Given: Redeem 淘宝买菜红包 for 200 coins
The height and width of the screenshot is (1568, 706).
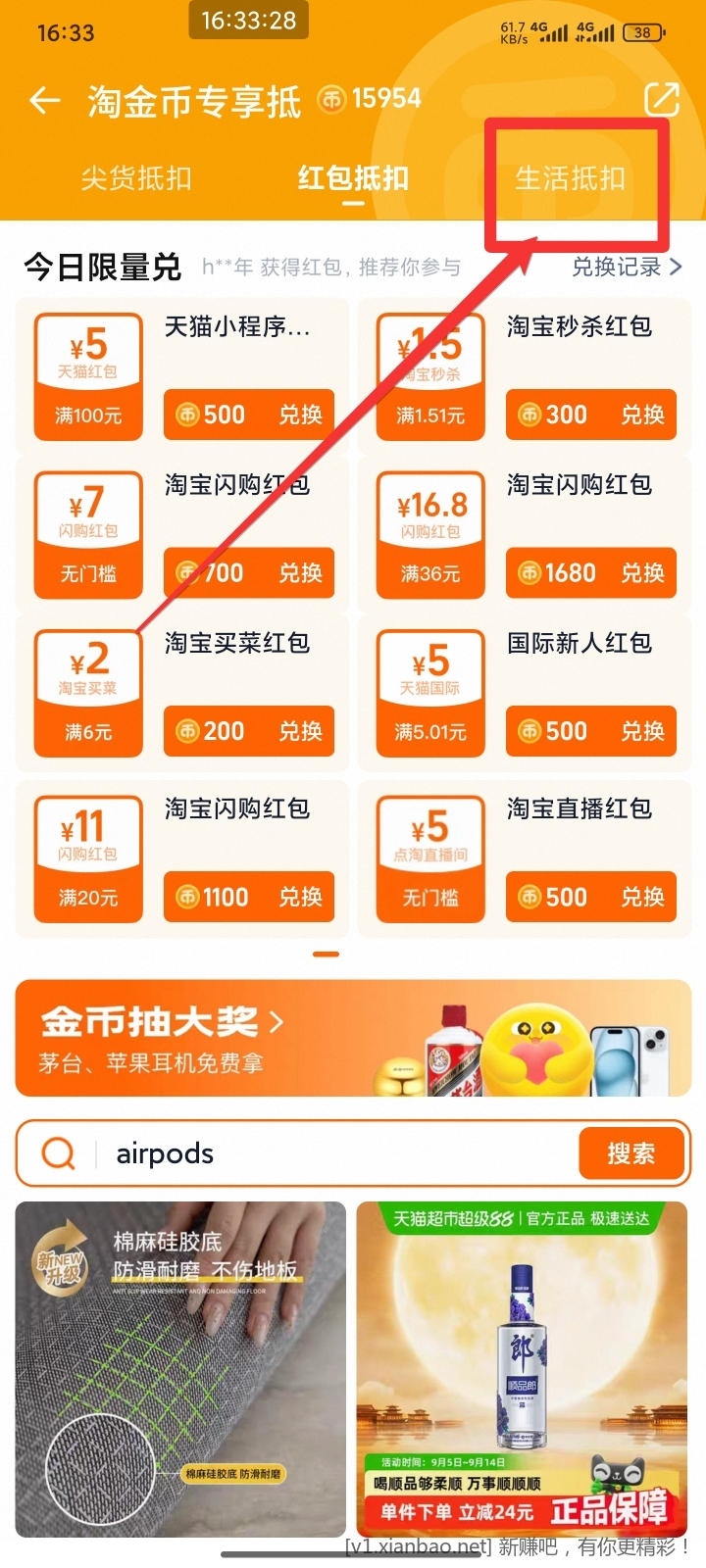Looking at the screenshot, I should [x=249, y=731].
